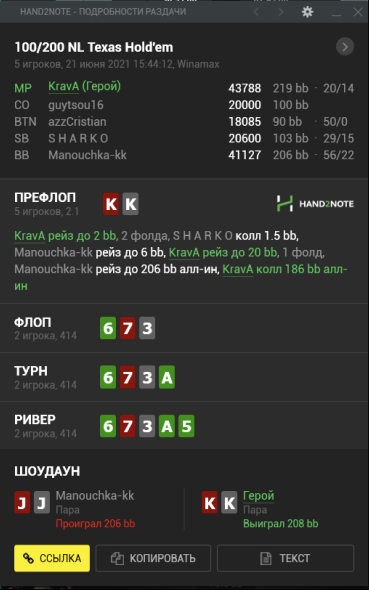
Task: Minimize the hand details window
Action: (336, 14)
